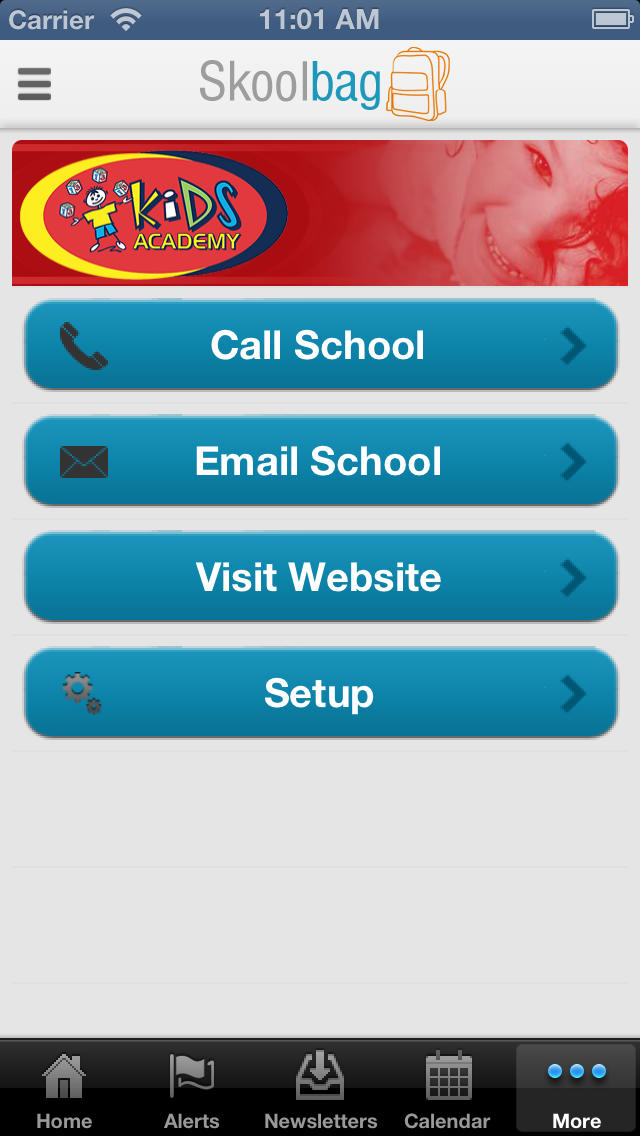Viewport: 640px width, 1136px height.
Task: Select the More tab
Action: [576, 1089]
